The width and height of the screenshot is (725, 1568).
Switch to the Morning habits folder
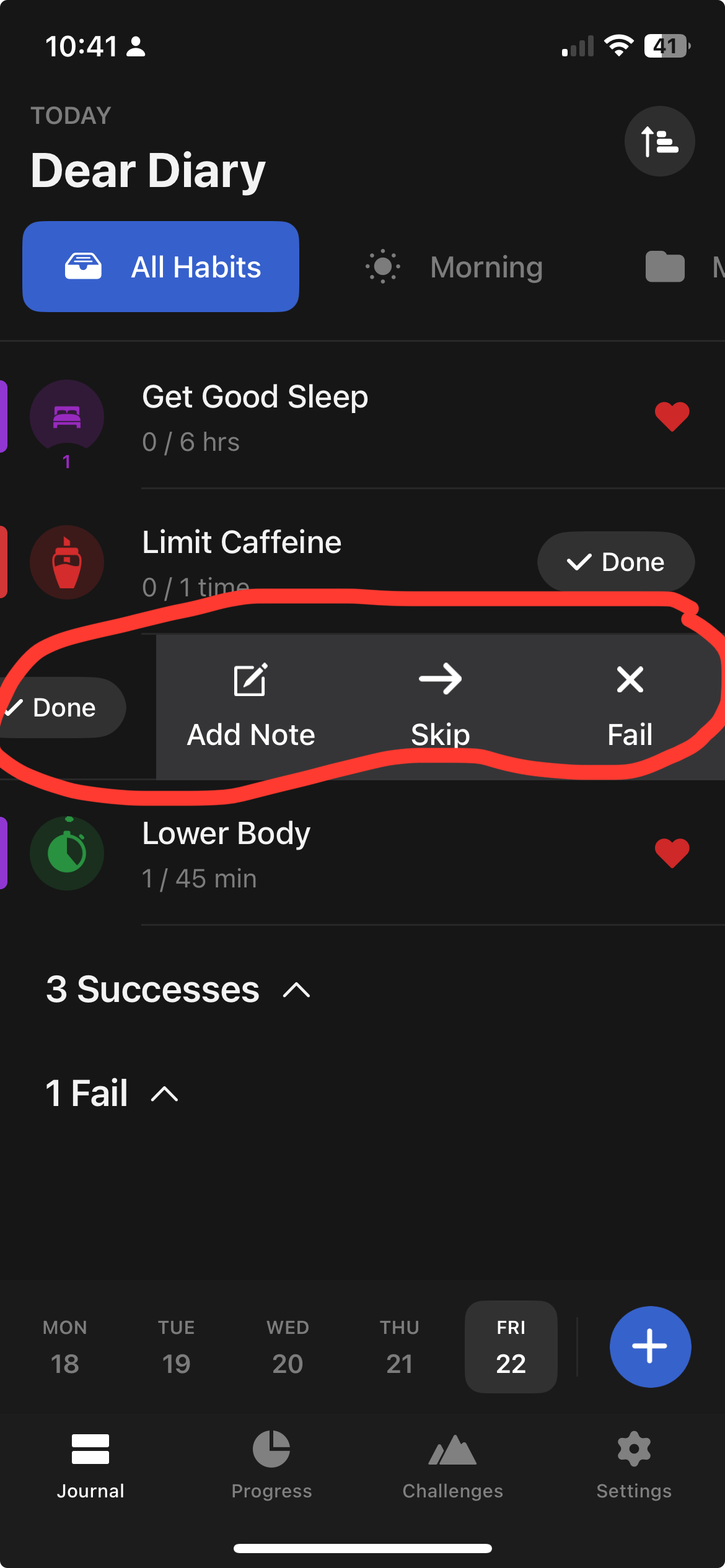click(x=455, y=268)
